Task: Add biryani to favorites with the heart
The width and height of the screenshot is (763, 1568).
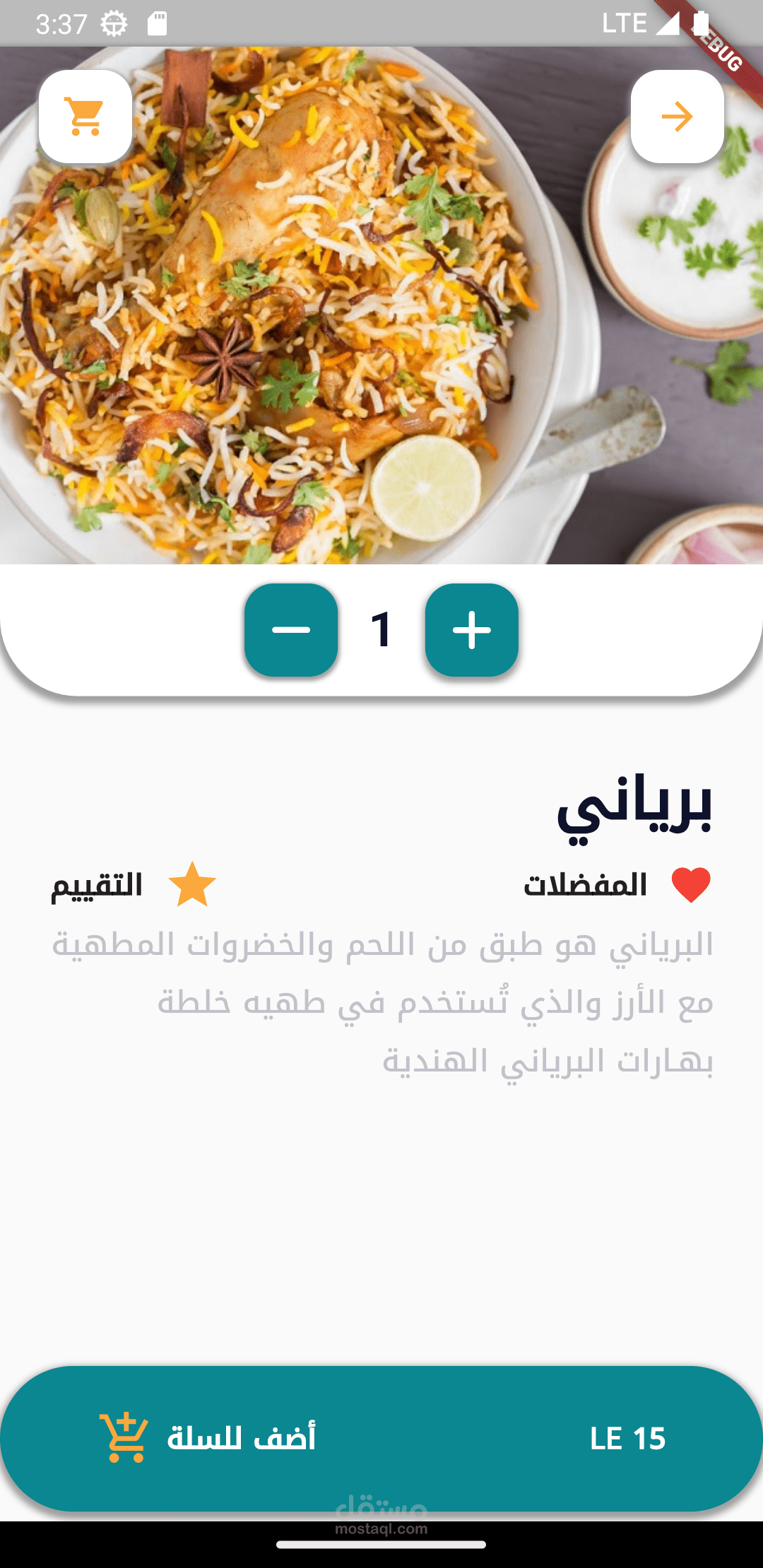Action: click(690, 885)
